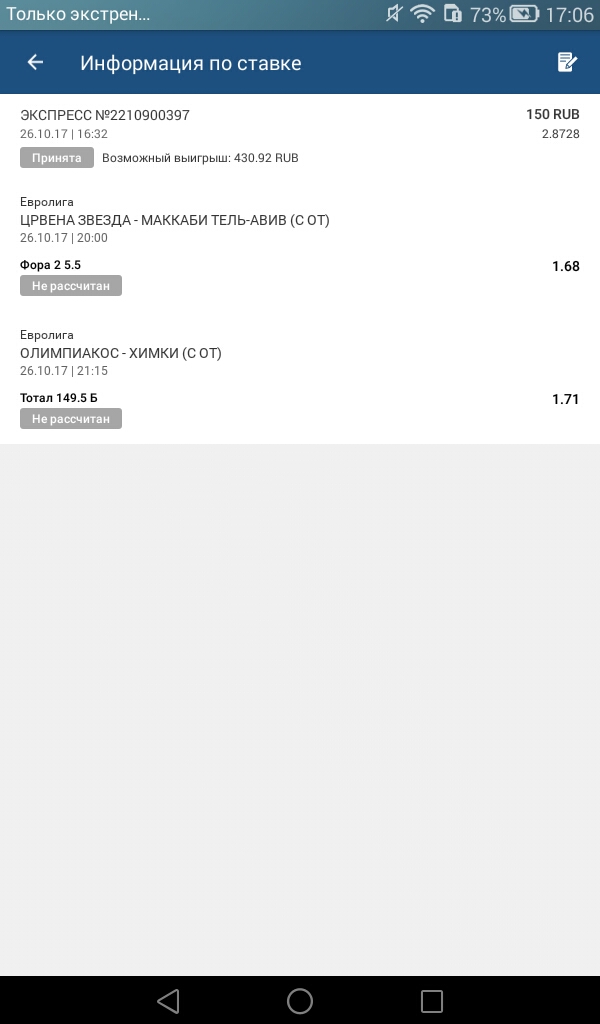Image resolution: width=600 pixels, height=1024 pixels.
Task: Open the edit note icon in app bar
Action: click(567, 63)
